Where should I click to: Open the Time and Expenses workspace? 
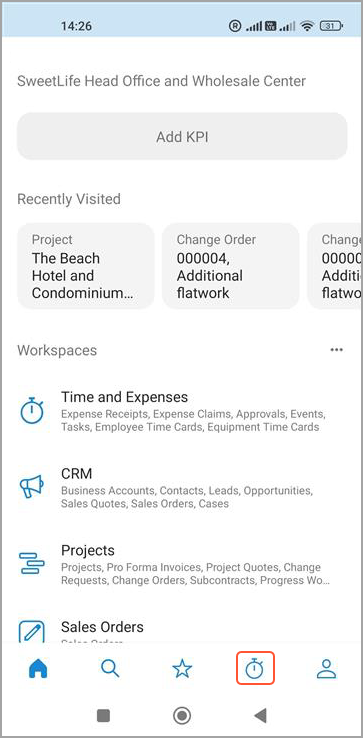[181, 412]
